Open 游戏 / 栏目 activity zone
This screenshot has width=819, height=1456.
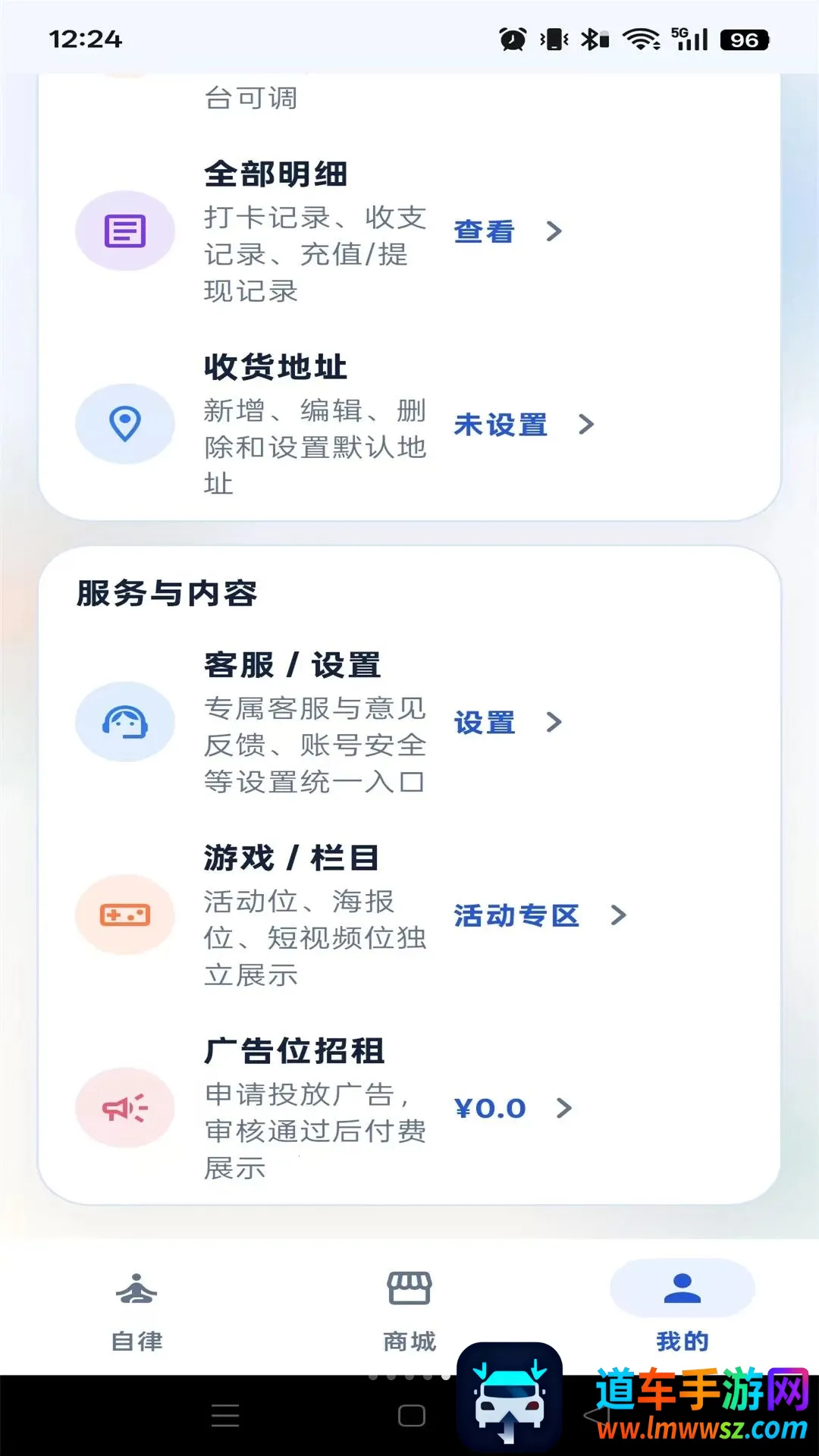click(x=409, y=915)
